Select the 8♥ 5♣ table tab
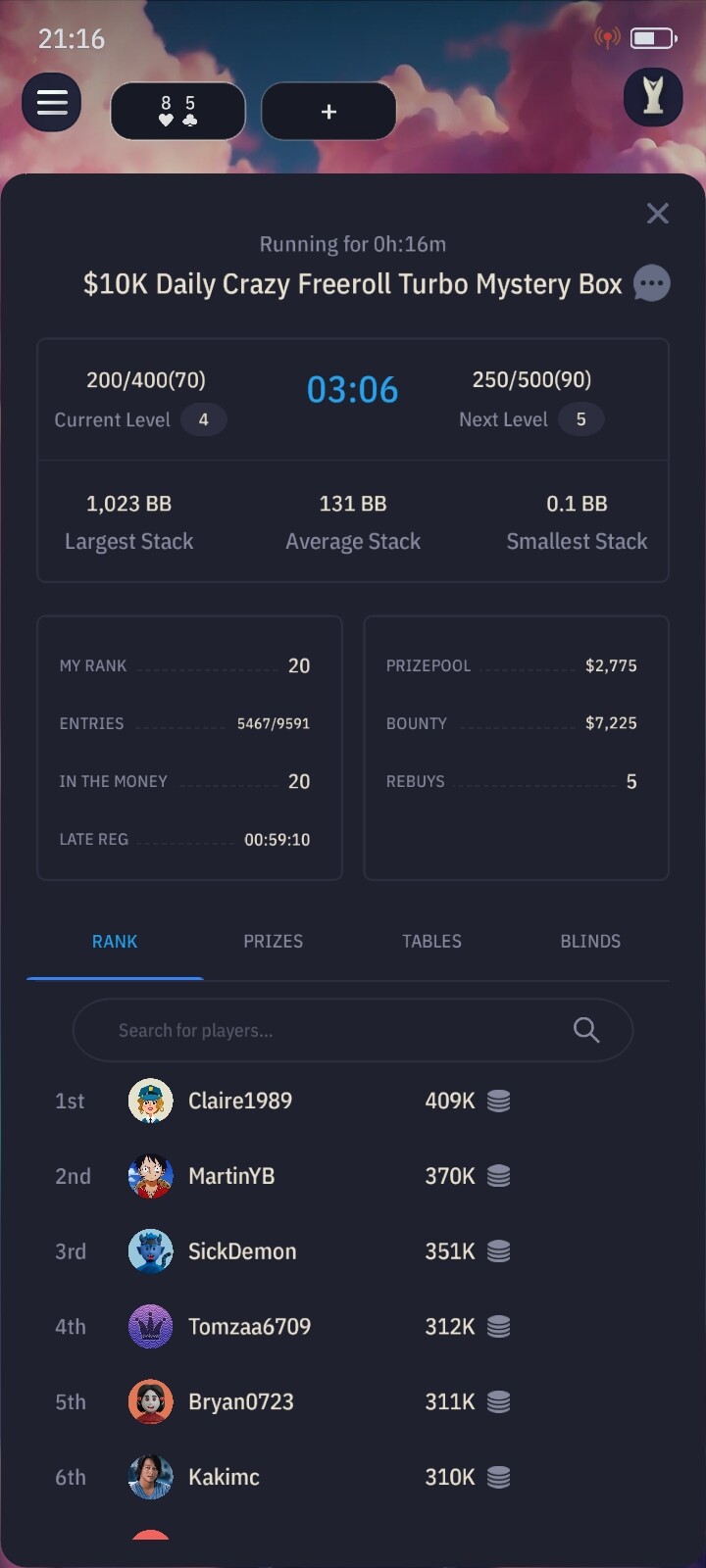The image size is (706, 1568). coord(177,112)
